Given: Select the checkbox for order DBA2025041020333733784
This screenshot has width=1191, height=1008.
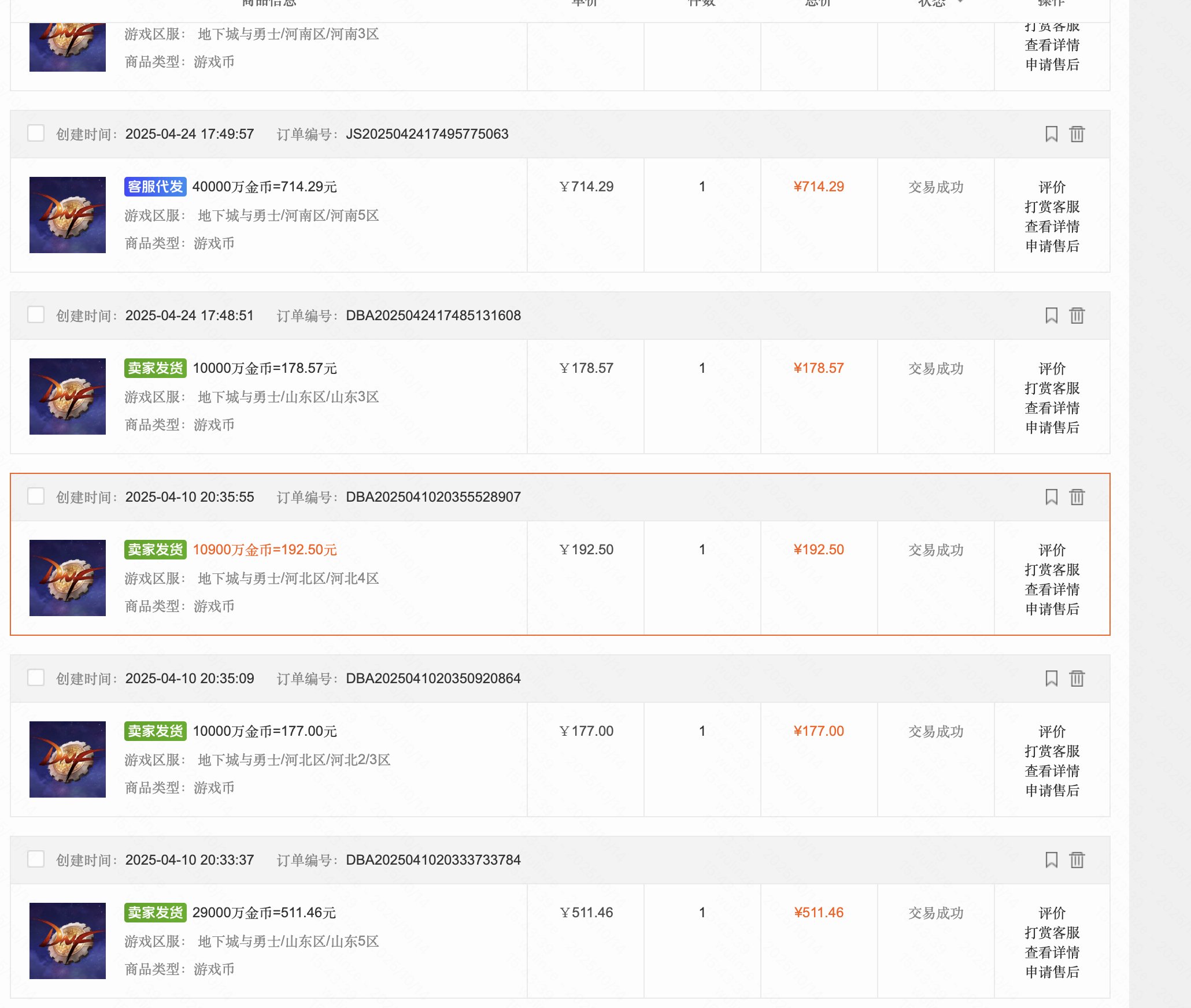Looking at the screenshot, I should click(36, 859).
